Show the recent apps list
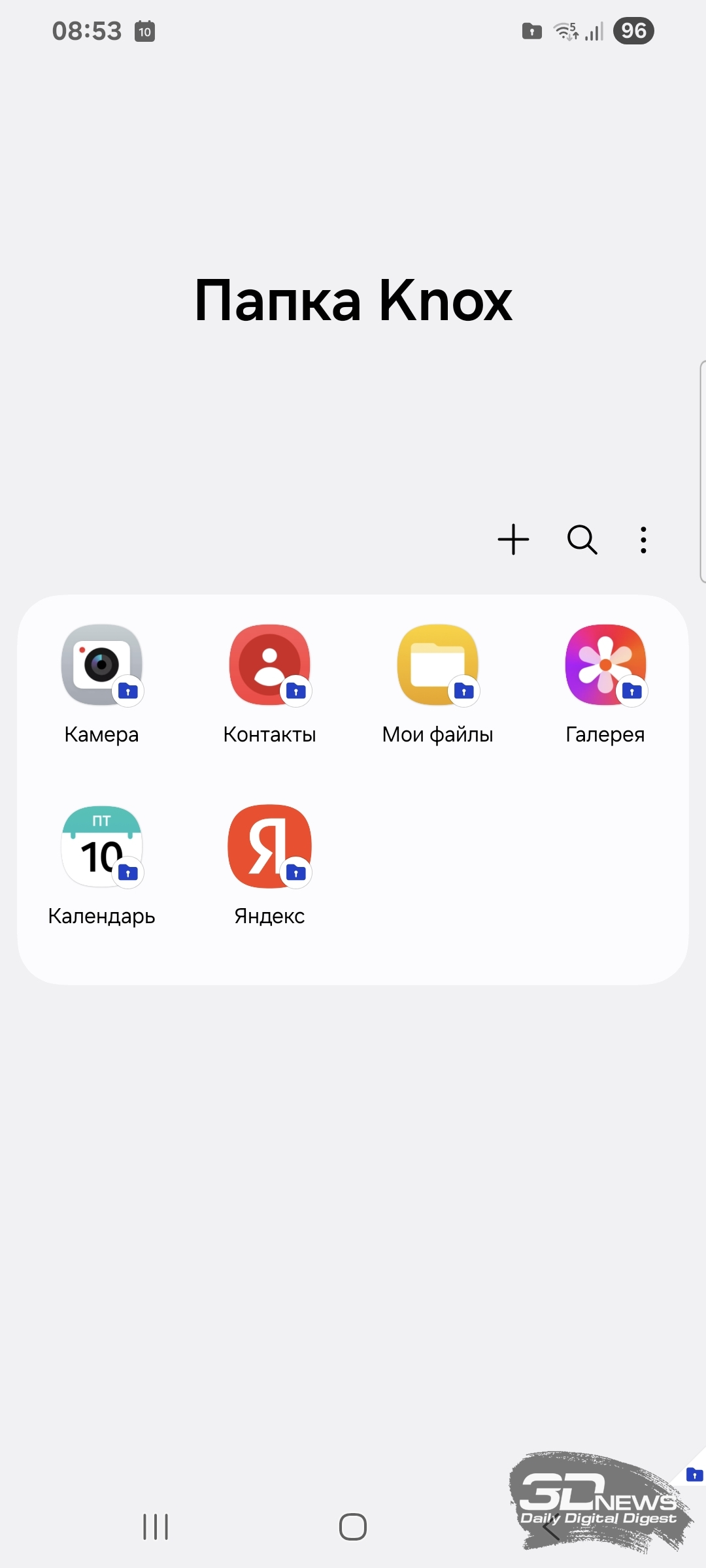 tap(156, 1527)
